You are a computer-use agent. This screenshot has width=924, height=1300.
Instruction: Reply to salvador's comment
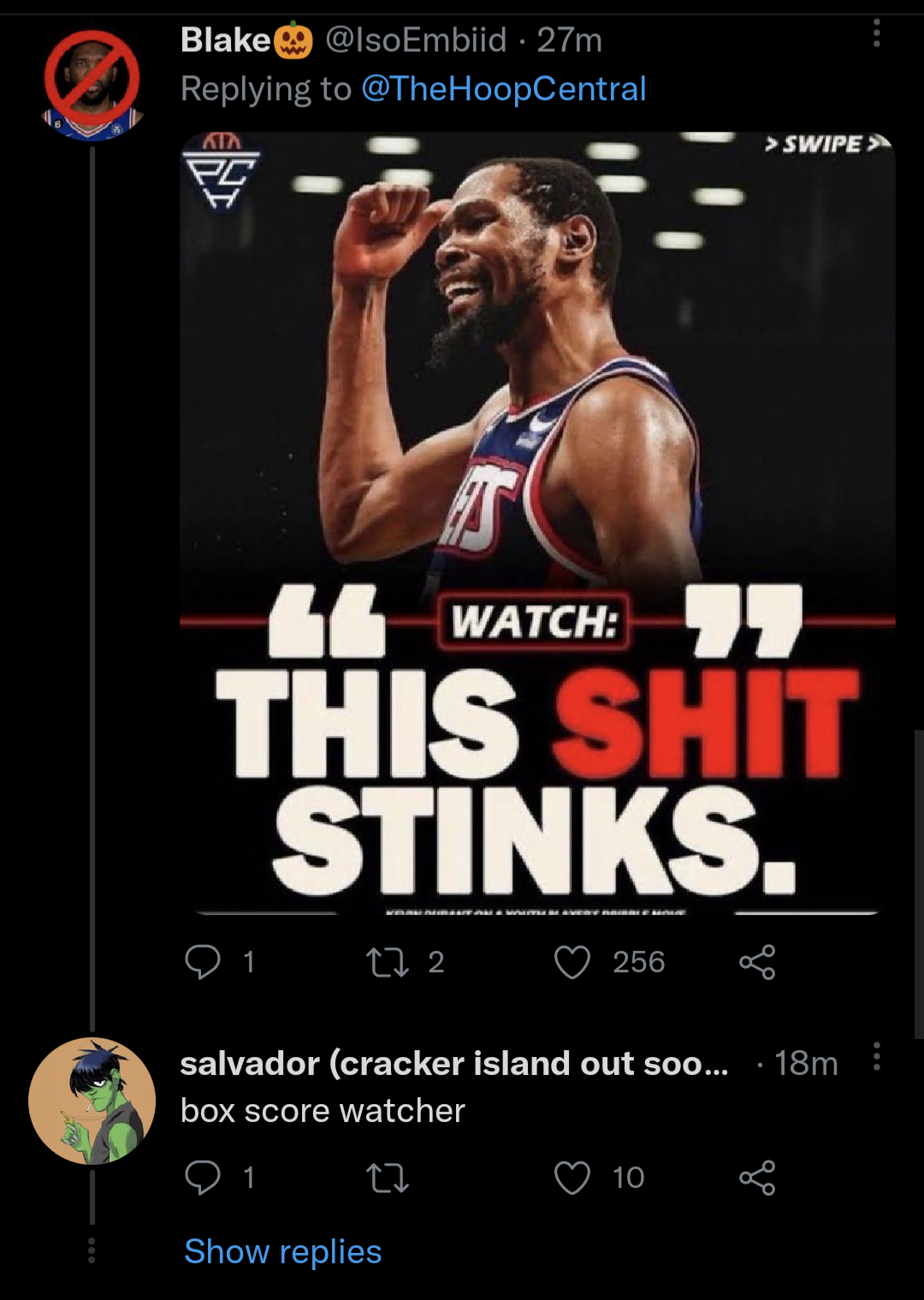click(x=204, y=1178)
